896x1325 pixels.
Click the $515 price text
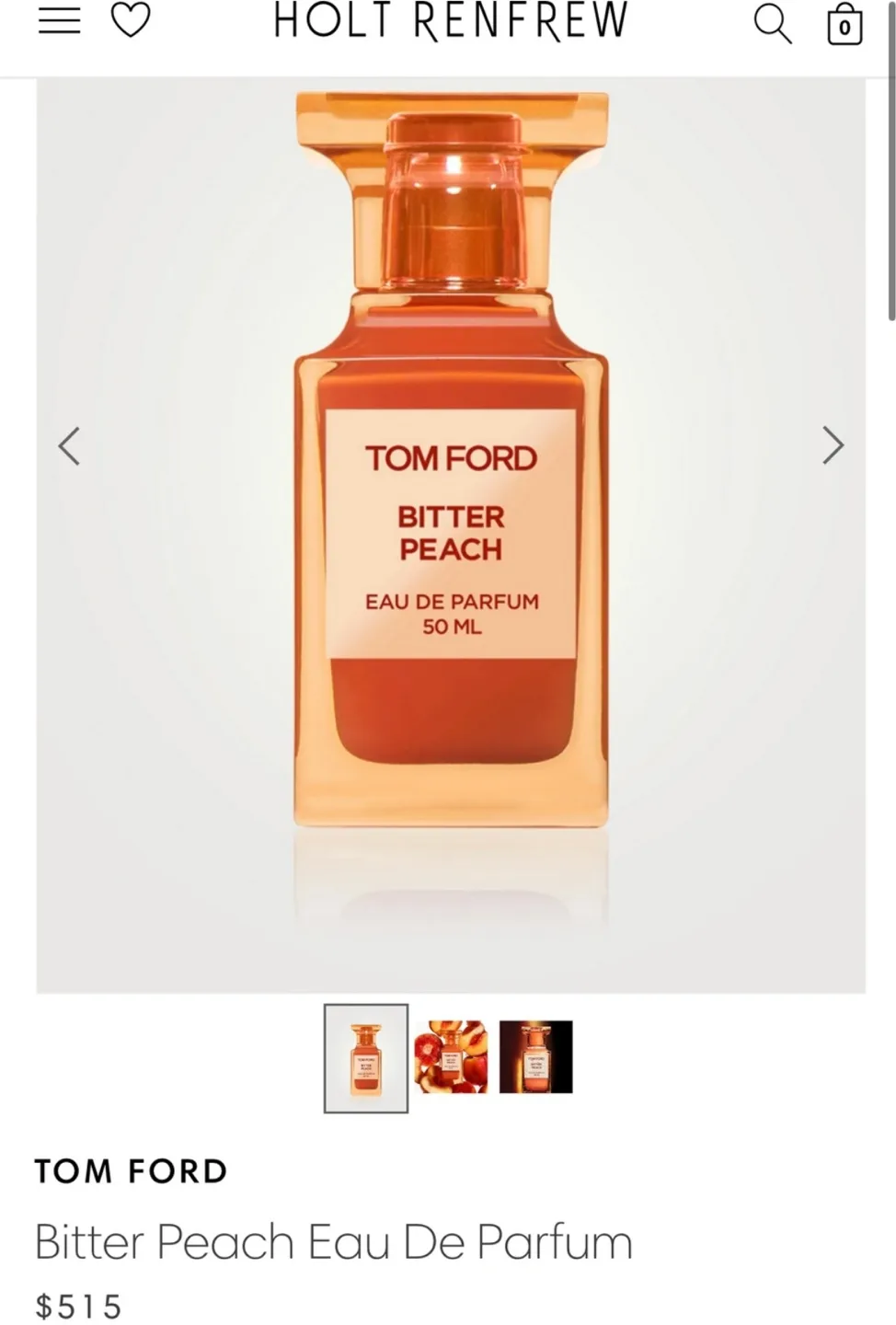point(77,1305)
